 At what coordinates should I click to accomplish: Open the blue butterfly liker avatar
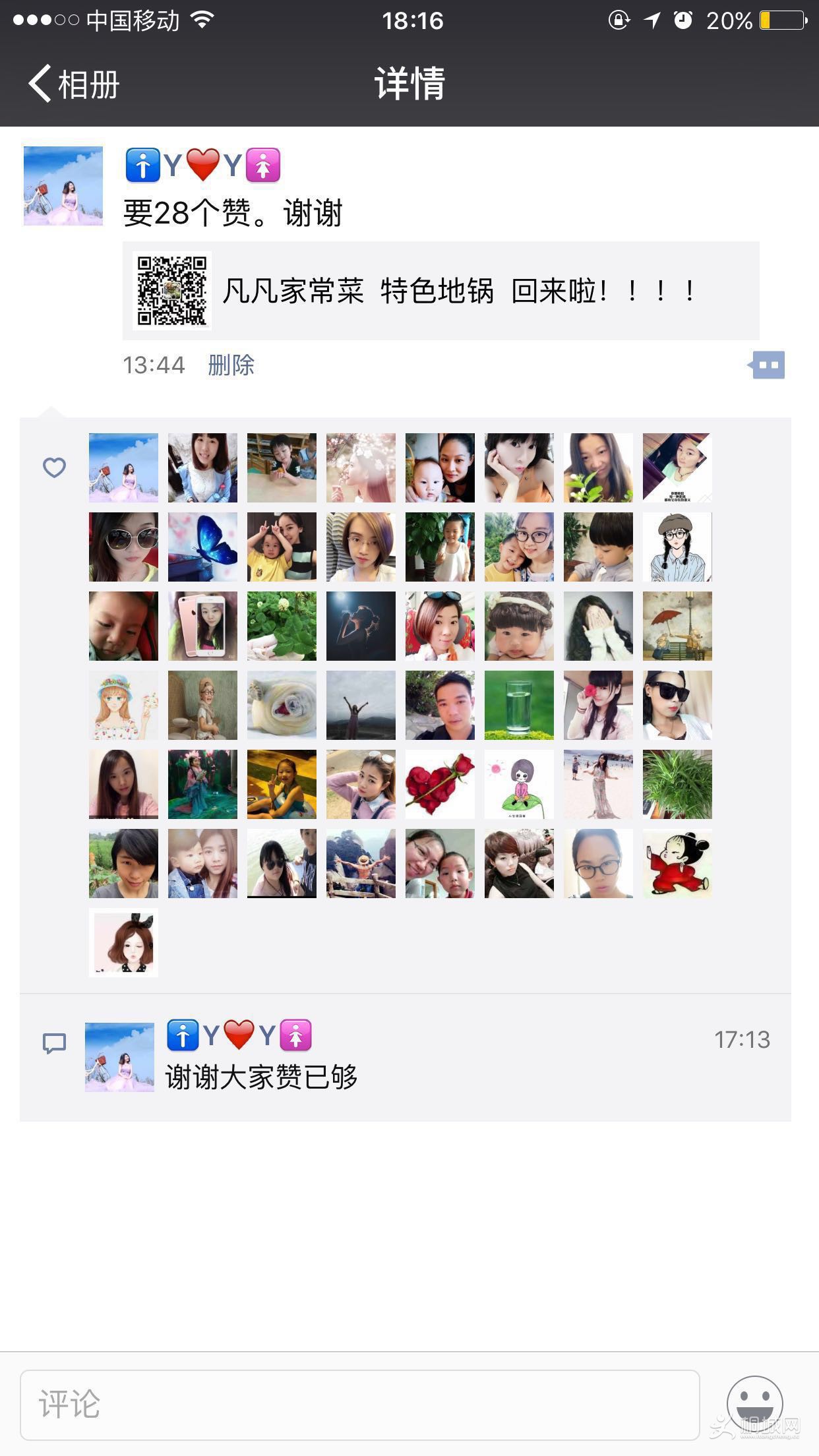(x=202, y=547)
